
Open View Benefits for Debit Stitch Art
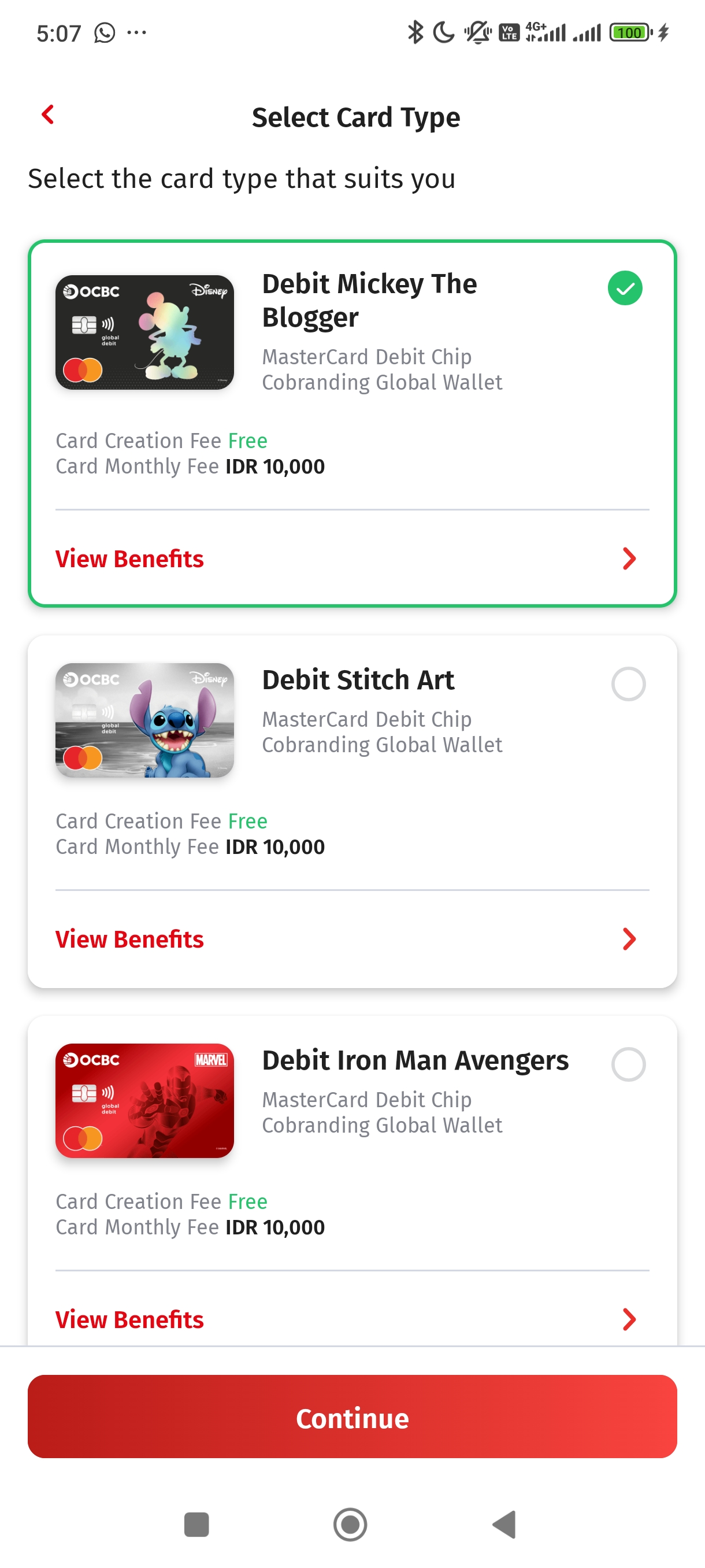pyautogui.click(x=345, y=939)
